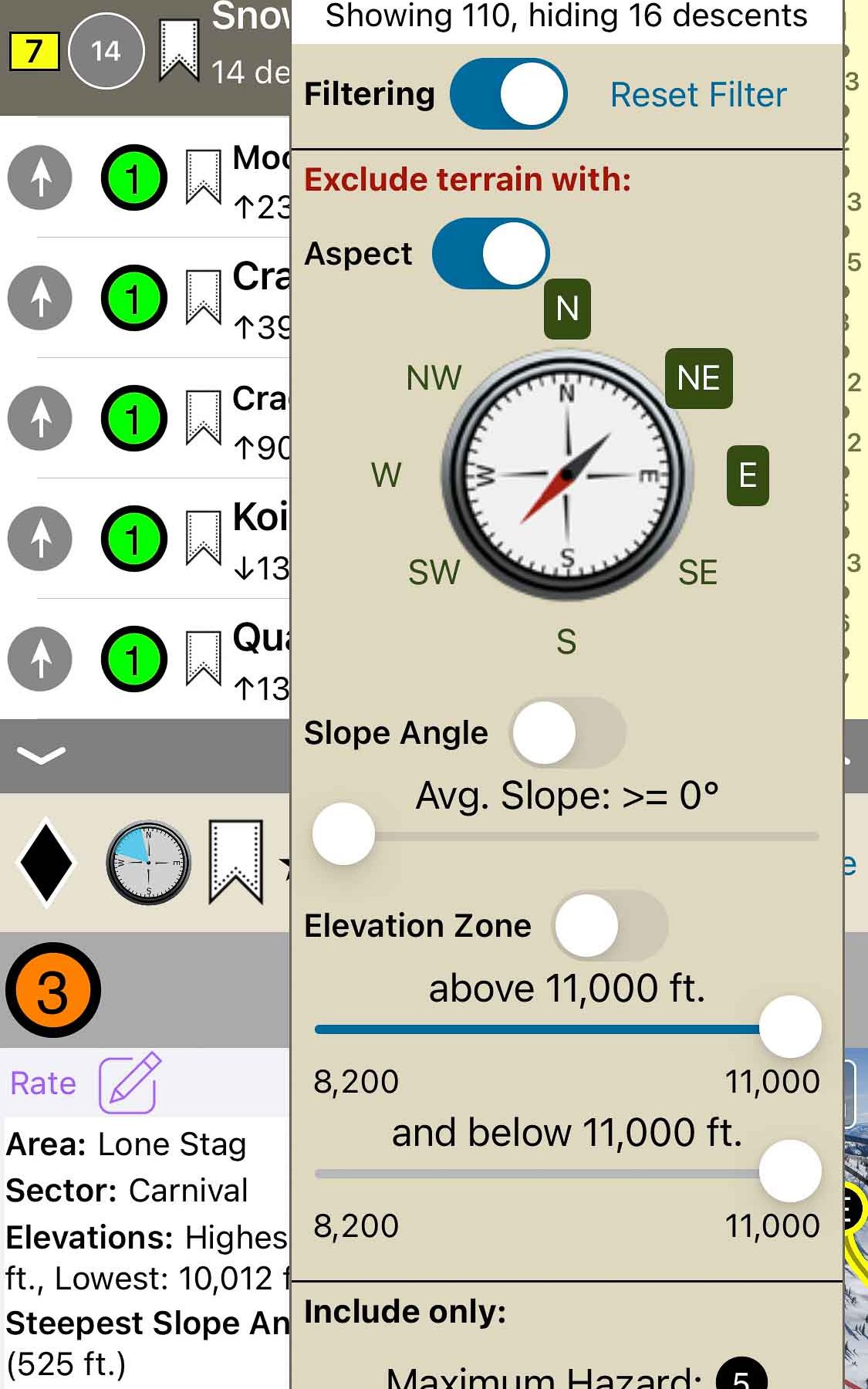The width and height of the screenshot is (868, 1389).
Task: Tap the gray circle labeled 14
Action: (106, 51)
